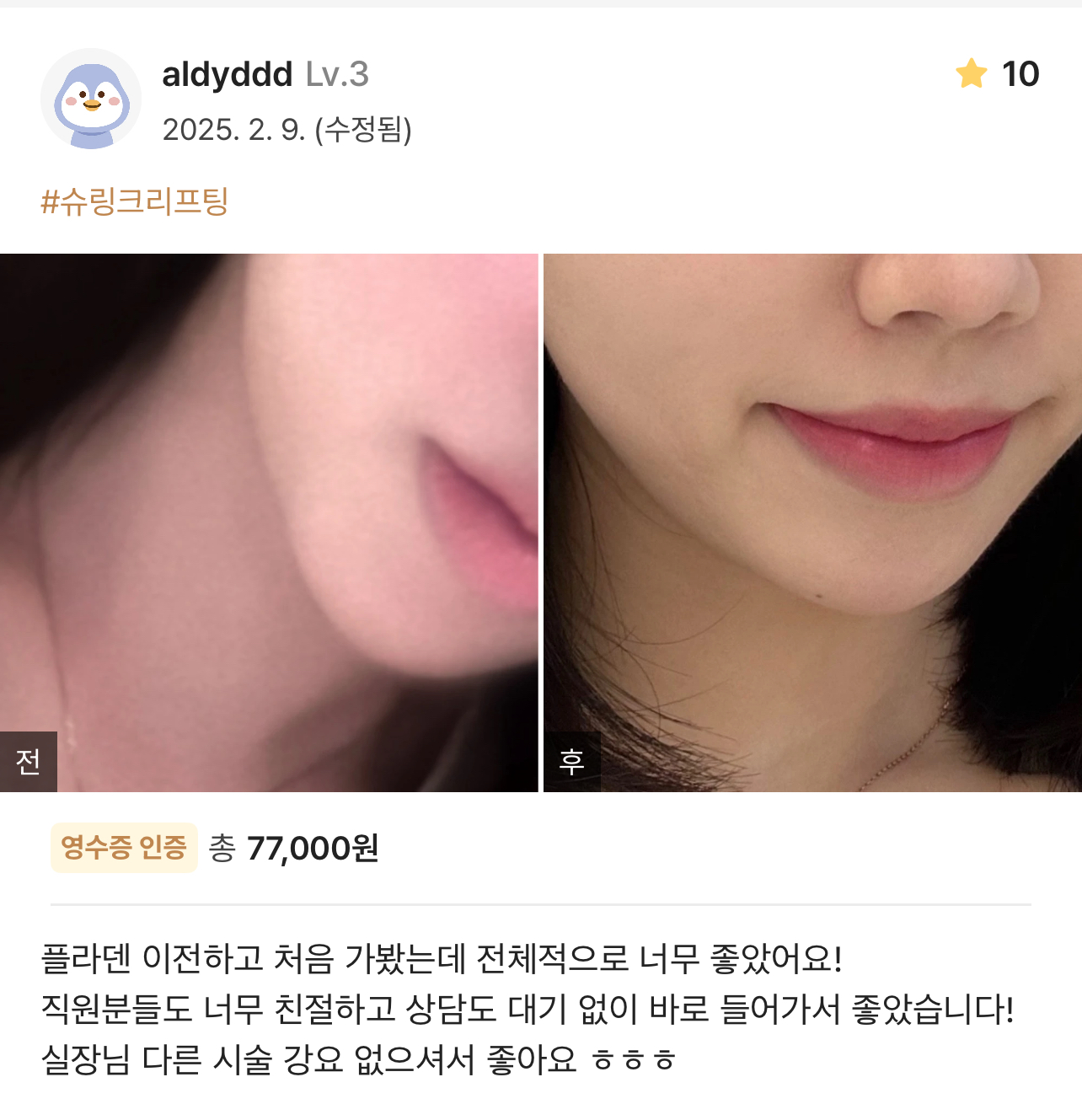The height and width of the screenshot is (1120, 1082).
Task: View the 후 (after) photo
Action: click(x=812, y=522)
